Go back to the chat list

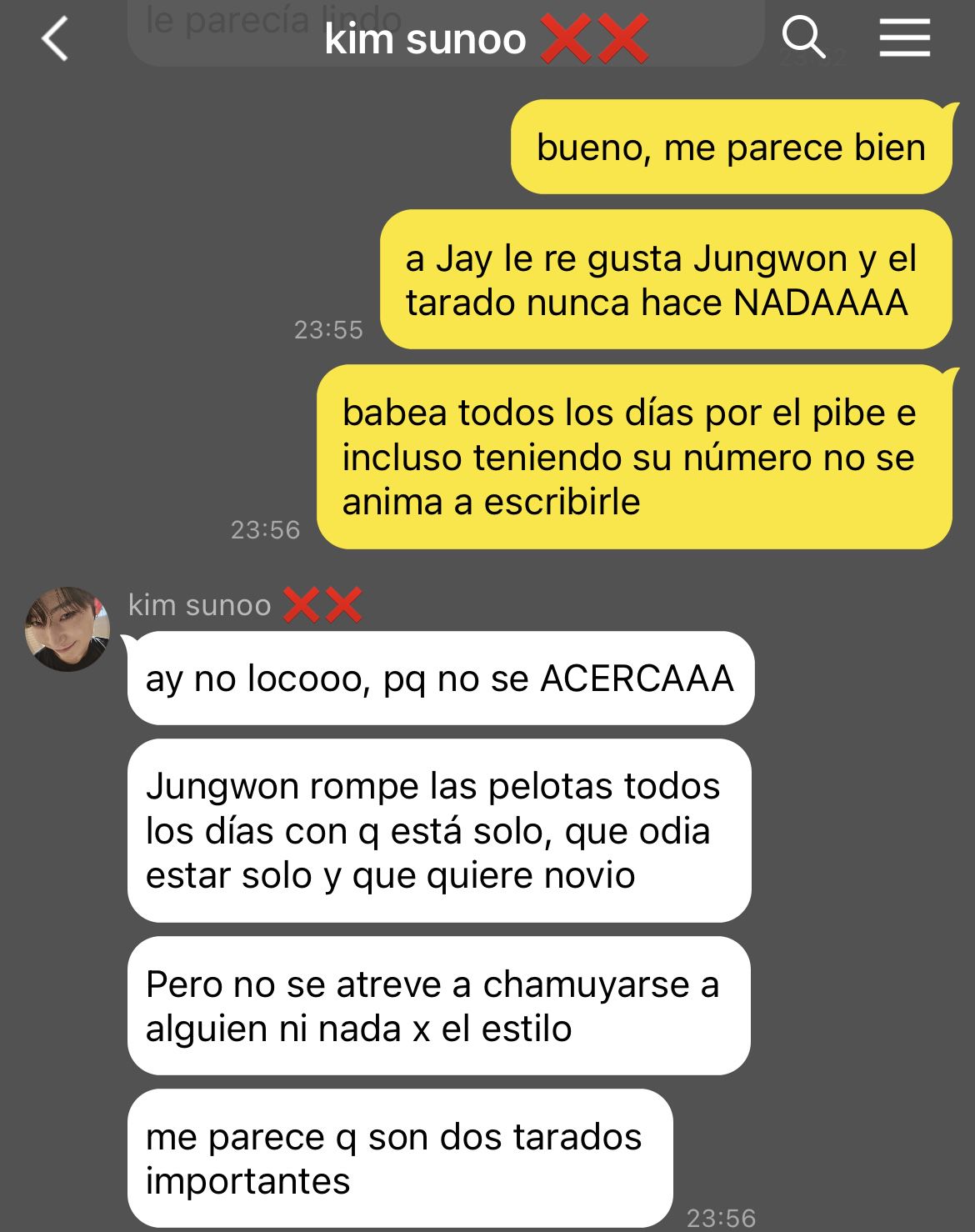click(x=55, y=39)
